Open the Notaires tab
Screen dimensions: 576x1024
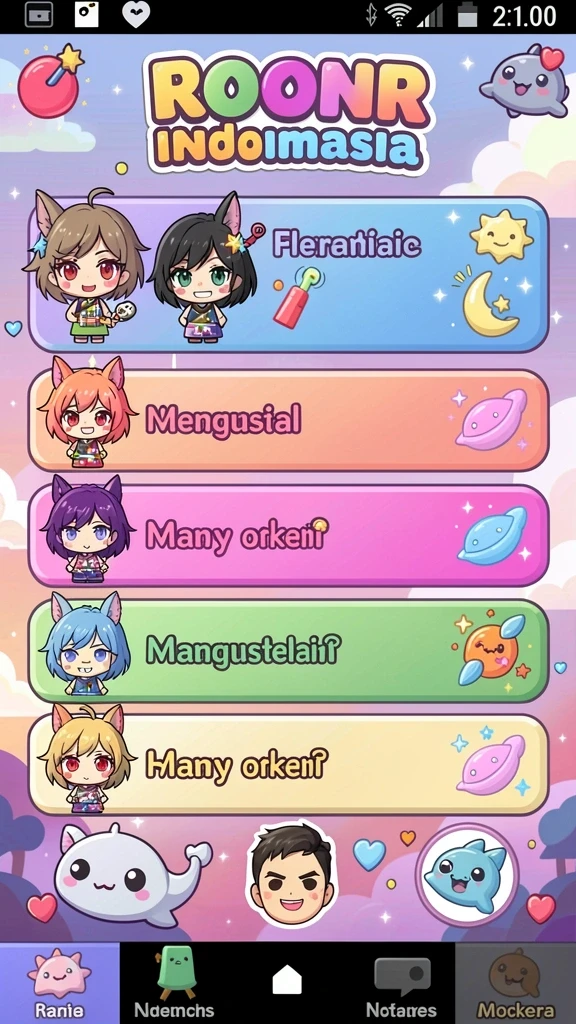click(x=401, y=983)
